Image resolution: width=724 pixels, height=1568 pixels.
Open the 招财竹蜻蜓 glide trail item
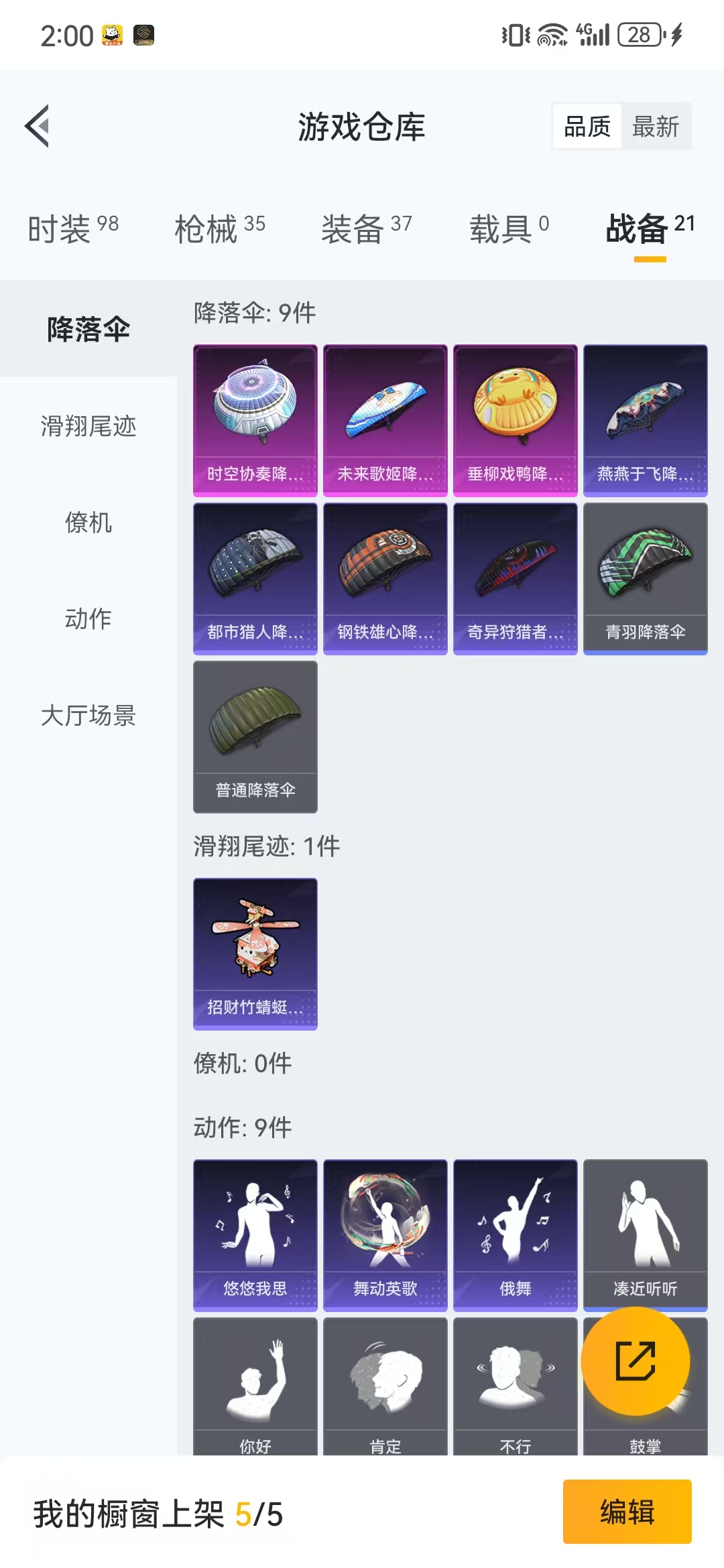(x=255, y=954)
